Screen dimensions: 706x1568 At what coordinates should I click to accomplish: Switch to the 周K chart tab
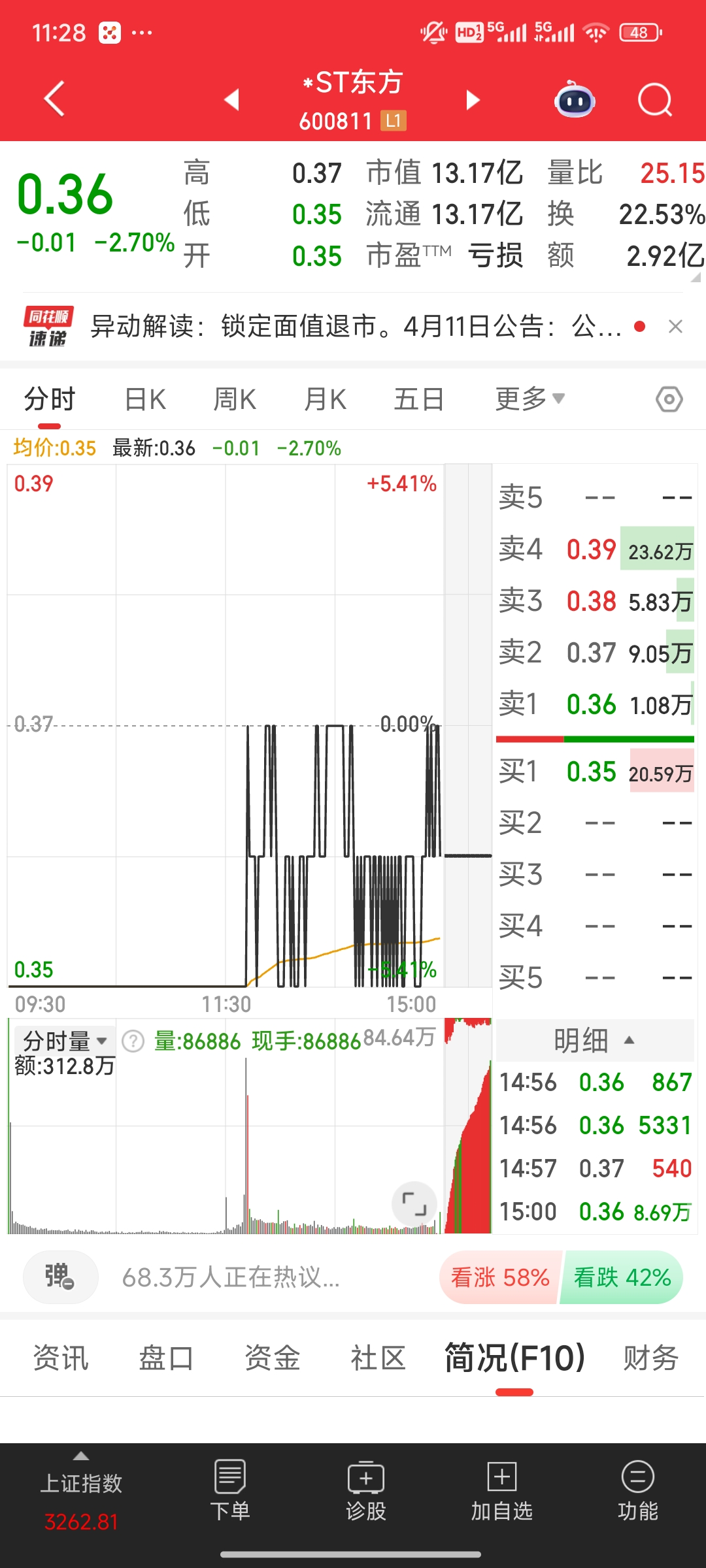235,399
